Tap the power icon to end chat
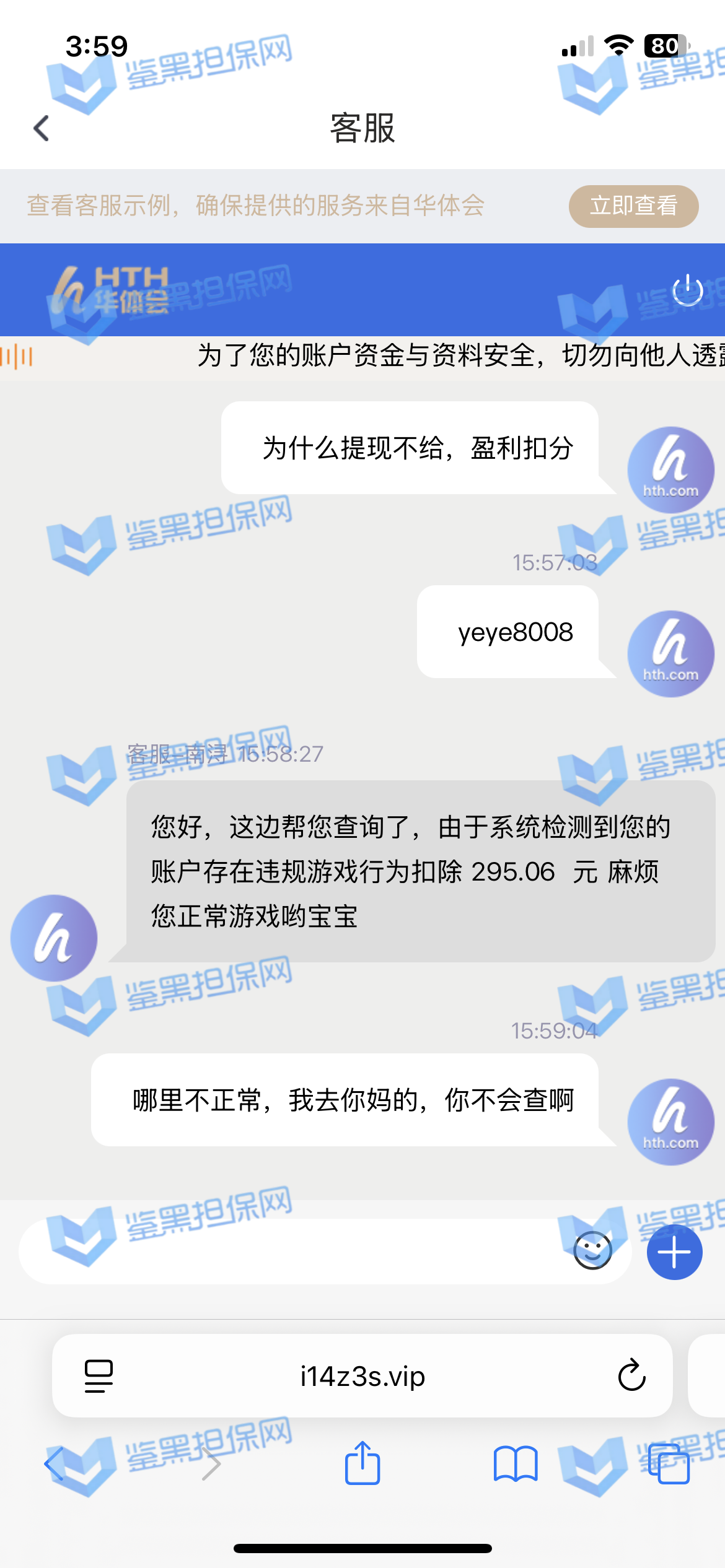This screenshot has height=1568, width=725. click(x=687, y=290)
